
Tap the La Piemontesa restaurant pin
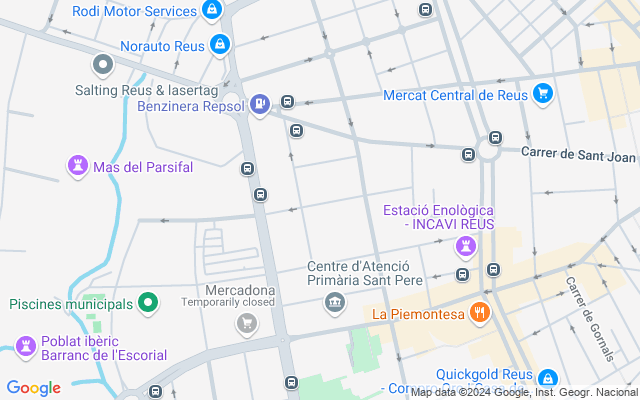point(480,314)
